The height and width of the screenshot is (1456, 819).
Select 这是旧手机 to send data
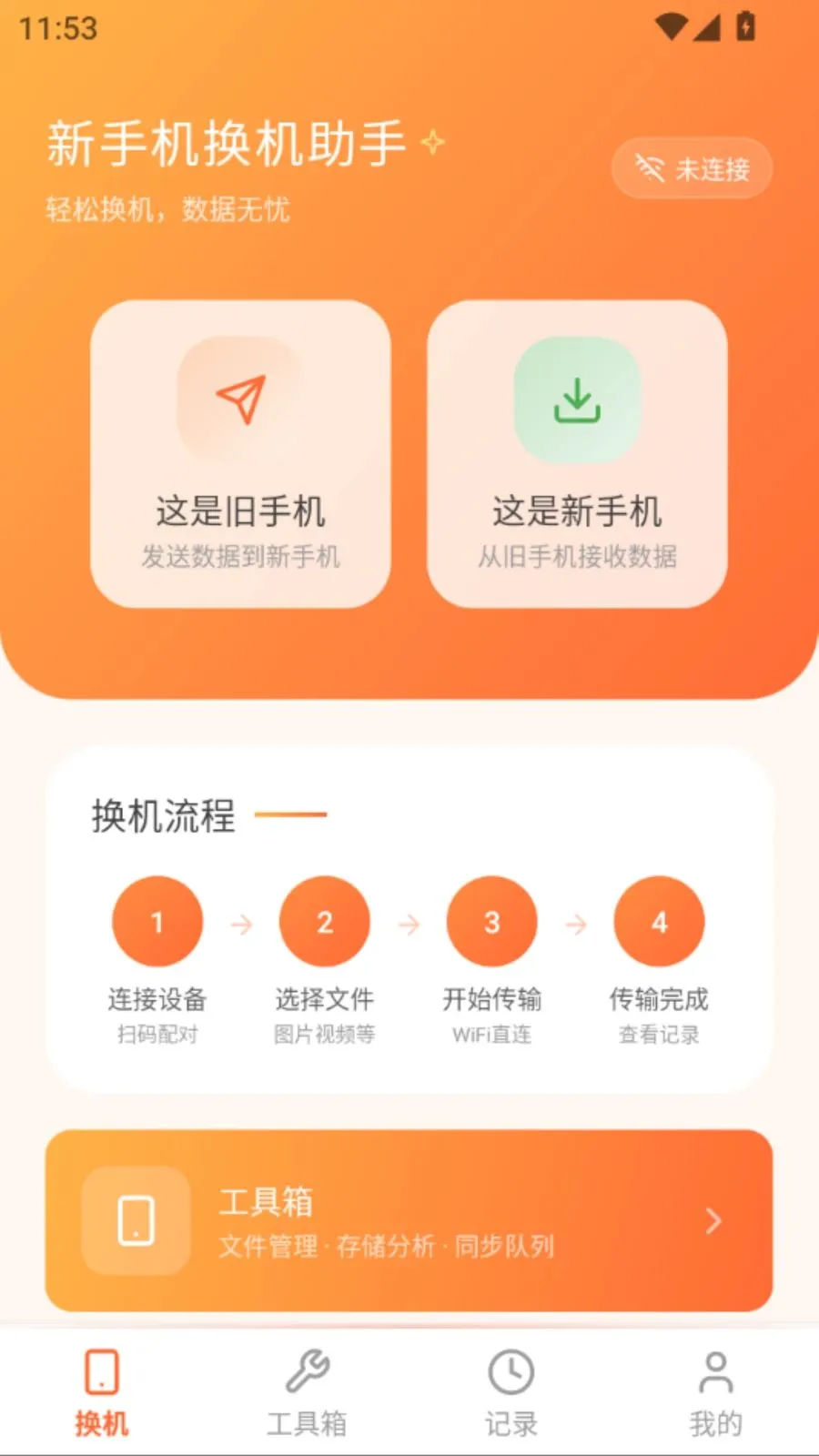(240, 454)
